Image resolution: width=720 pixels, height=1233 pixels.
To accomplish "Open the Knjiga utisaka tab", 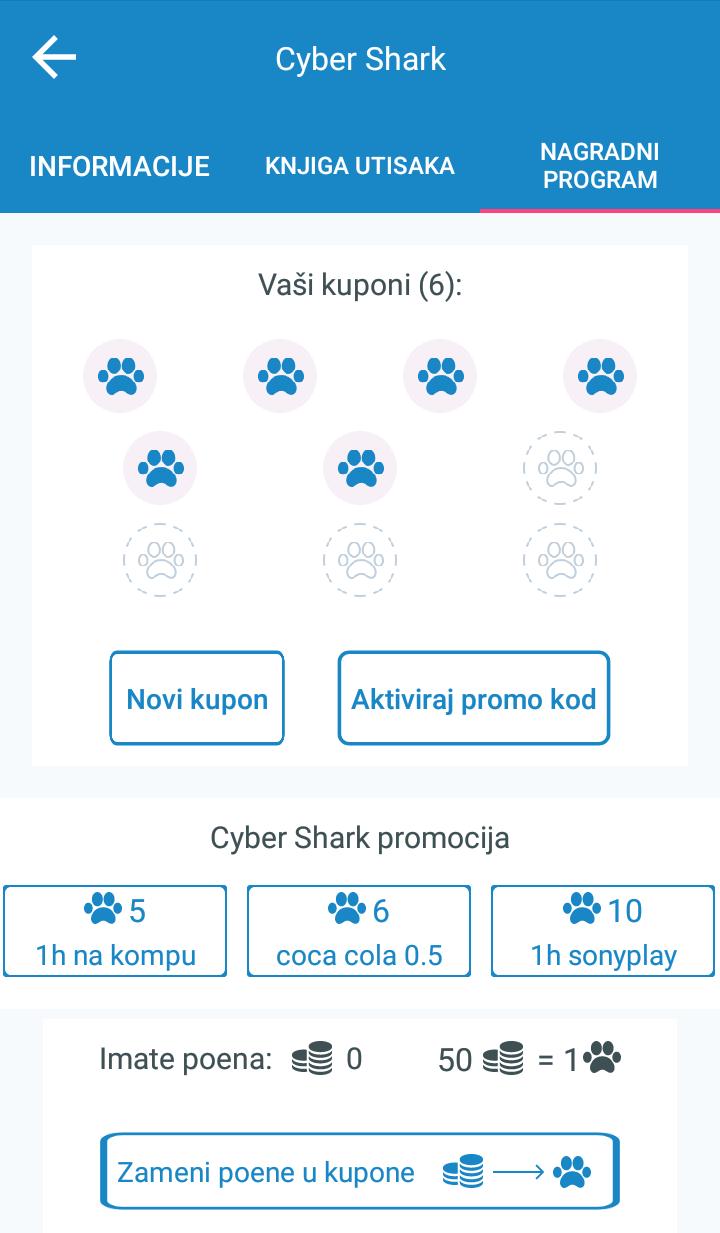I will (360, 166).
